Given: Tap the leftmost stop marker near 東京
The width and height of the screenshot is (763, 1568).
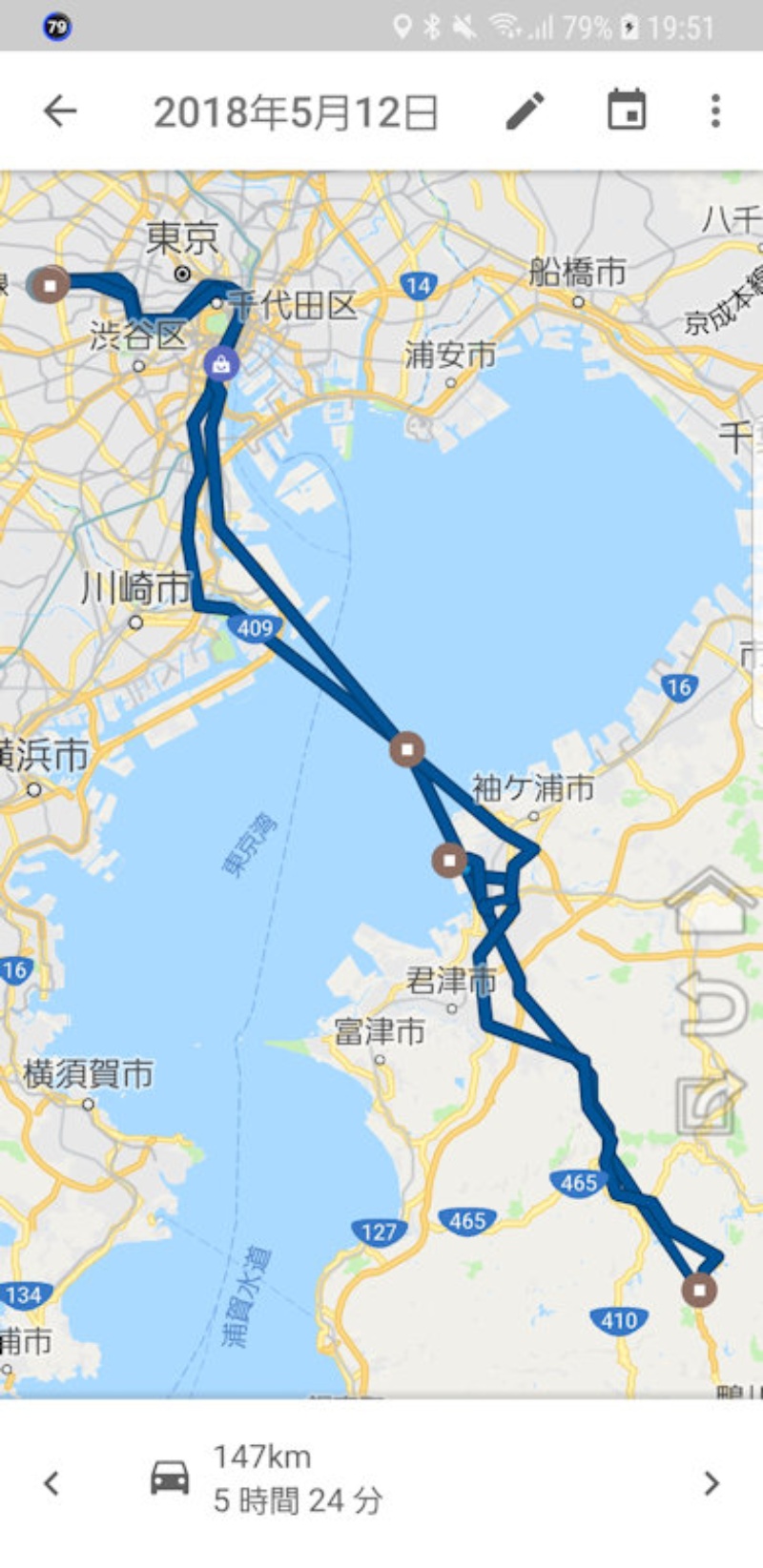Looking at the screenshot, I should click(x=50, y=286).
